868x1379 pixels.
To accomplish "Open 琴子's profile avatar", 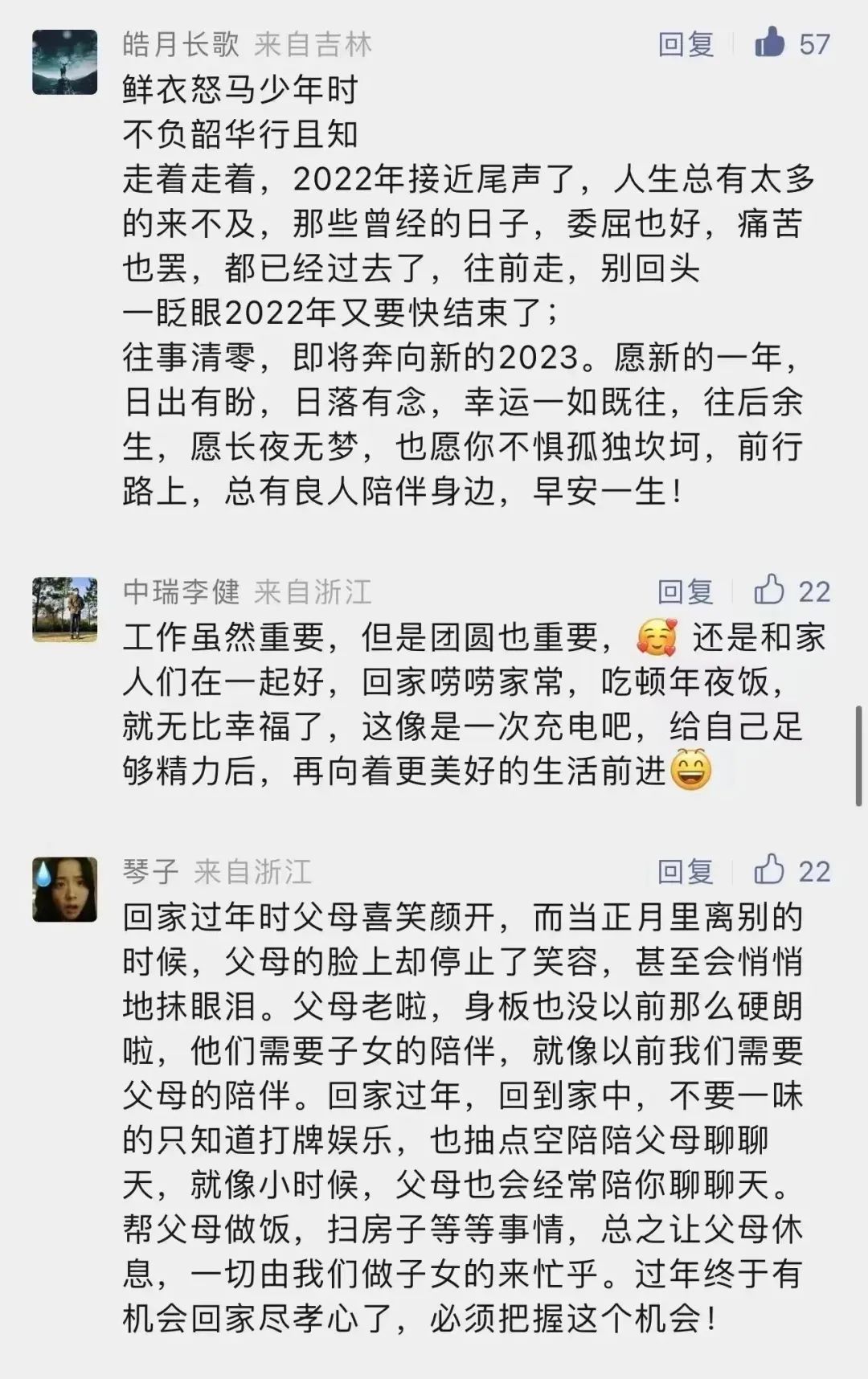I will (x=65, y=889).
